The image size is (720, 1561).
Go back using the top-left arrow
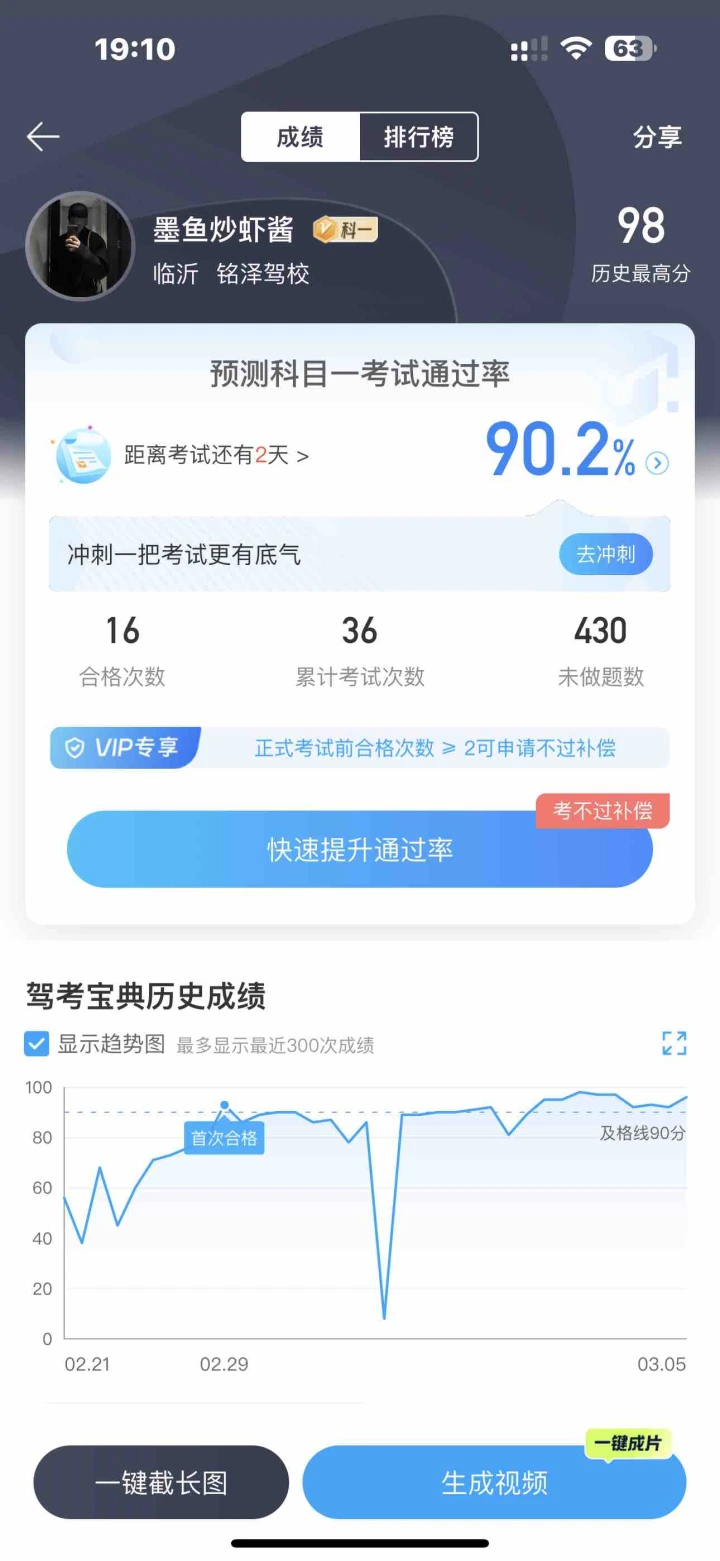43,137
